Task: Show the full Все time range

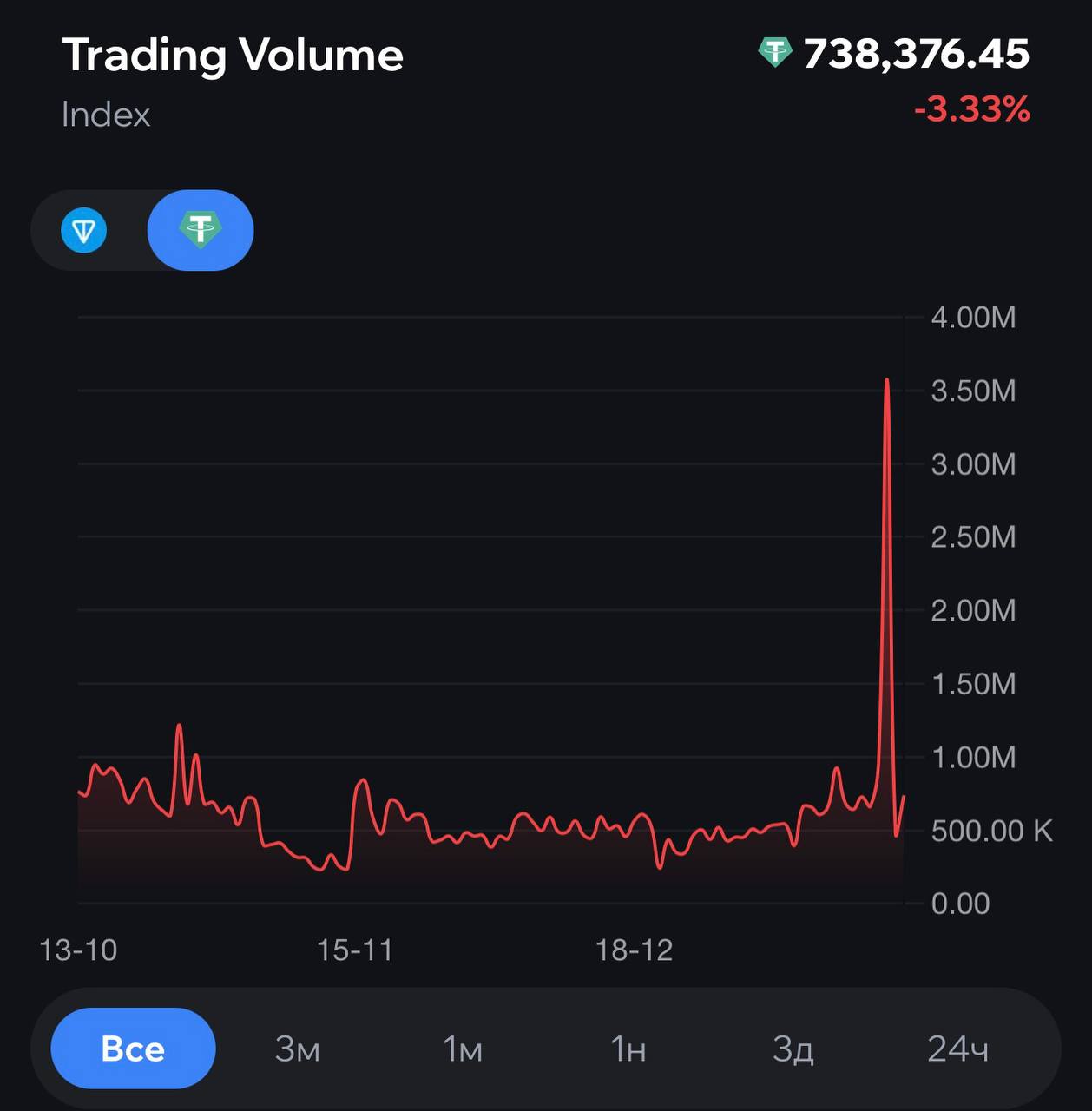Action: point(133,1049)
